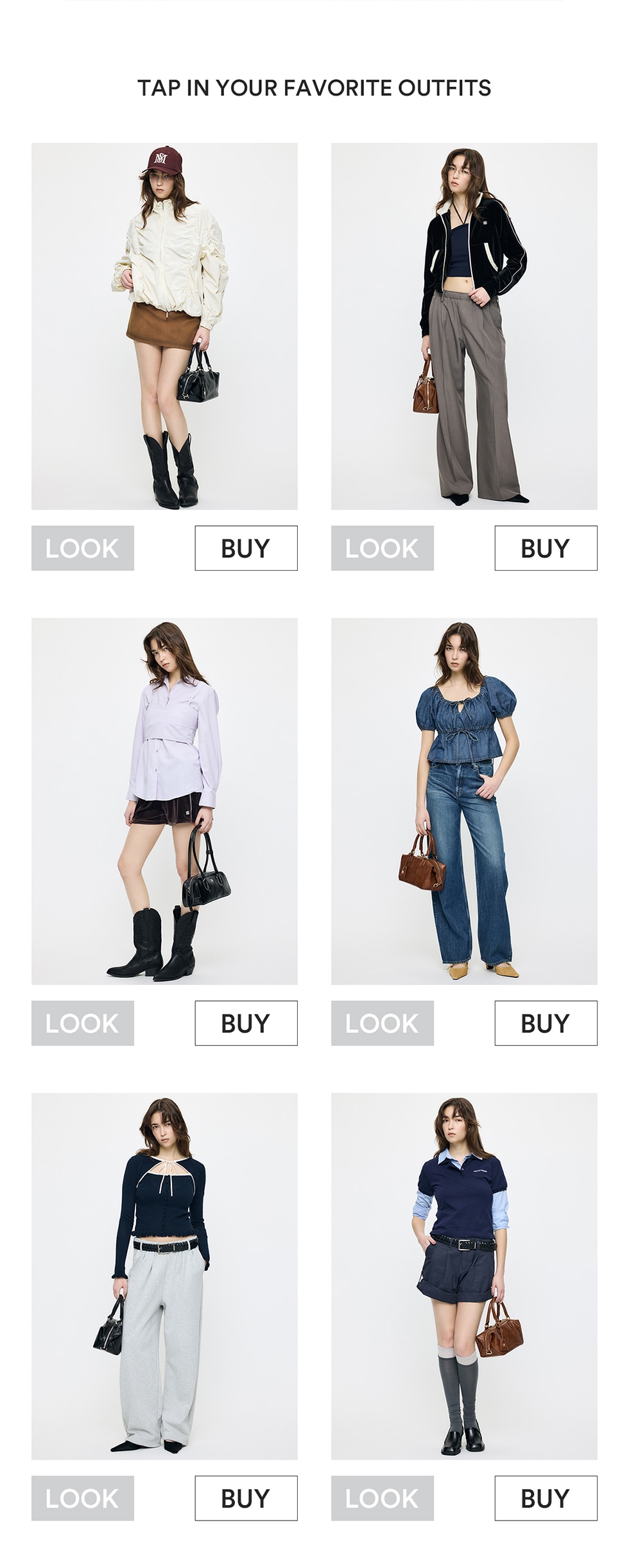Image resolution: width=629 pixels, height=1568 pixels.
Task: Tap BUY under the navy polo shorts outfit
Action: click(546, 1498)
